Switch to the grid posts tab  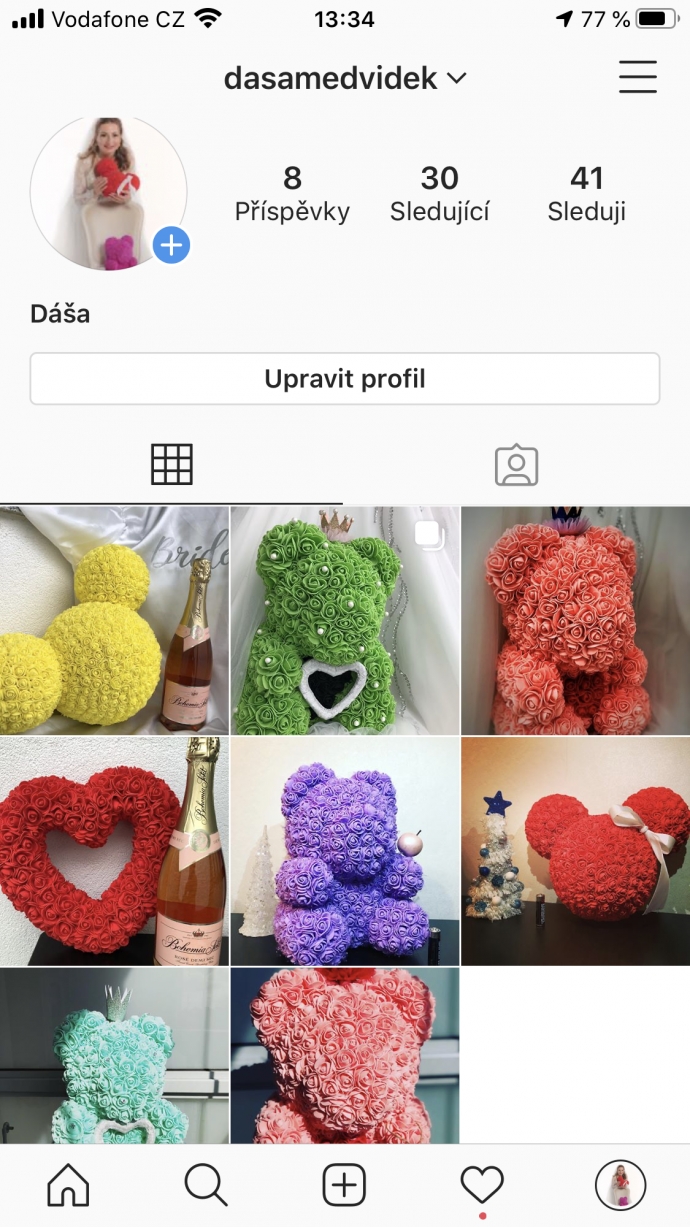171,465
